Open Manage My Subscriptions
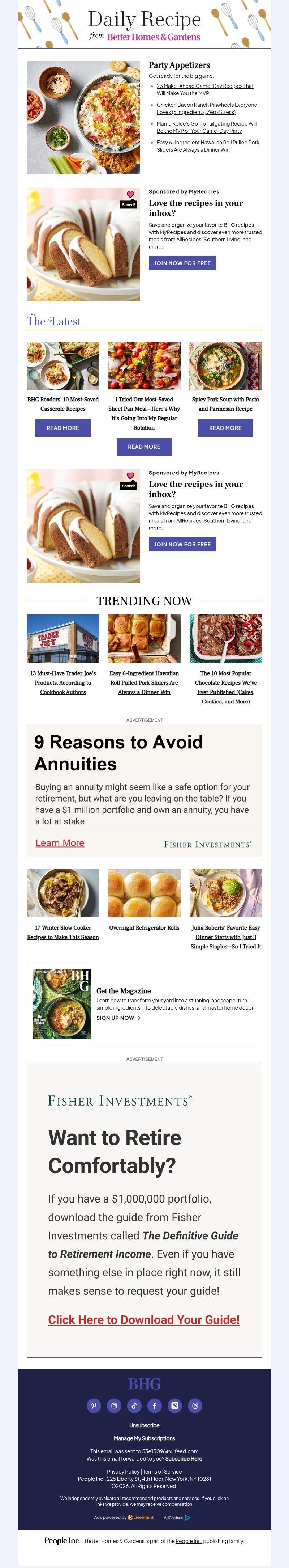 [x=144, y=1438]
